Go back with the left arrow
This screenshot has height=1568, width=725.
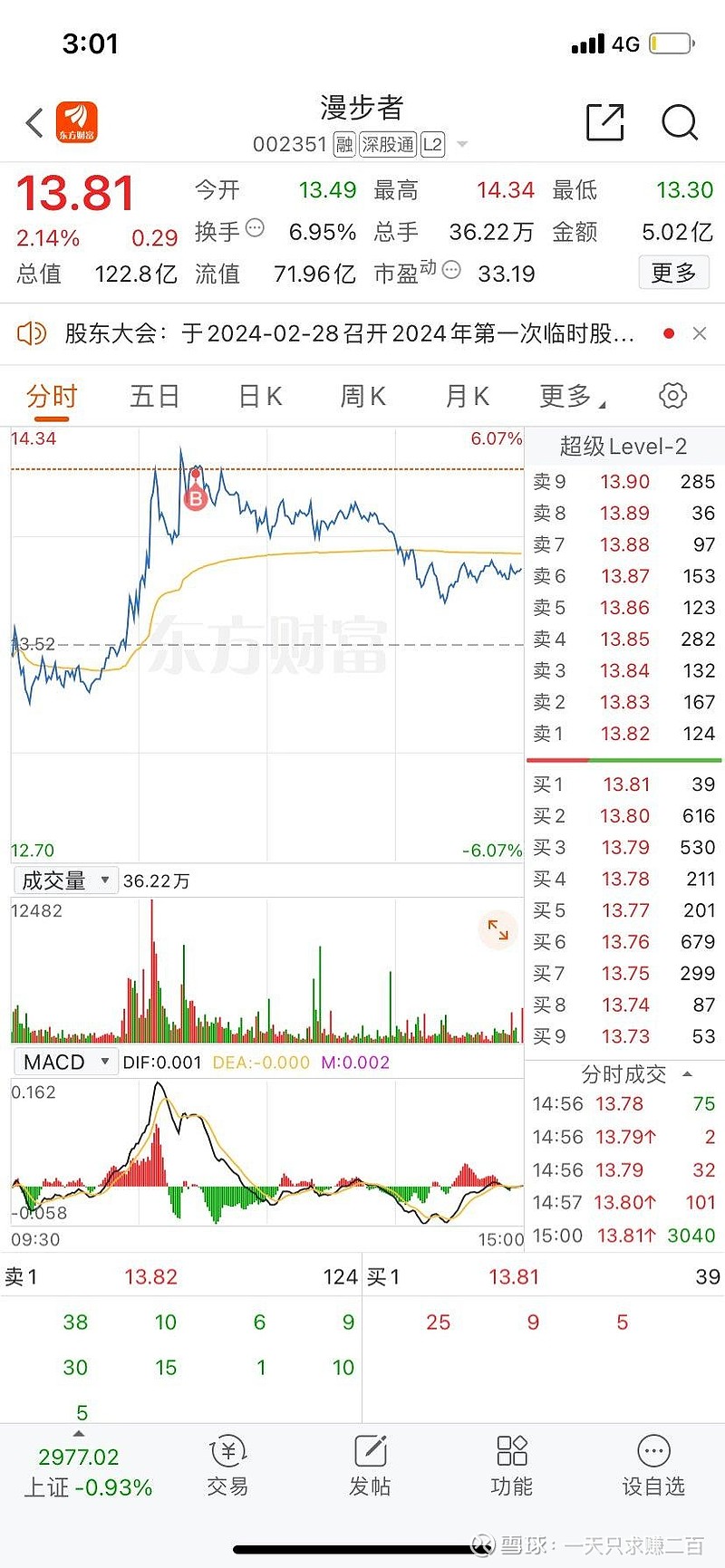[33, 122]
